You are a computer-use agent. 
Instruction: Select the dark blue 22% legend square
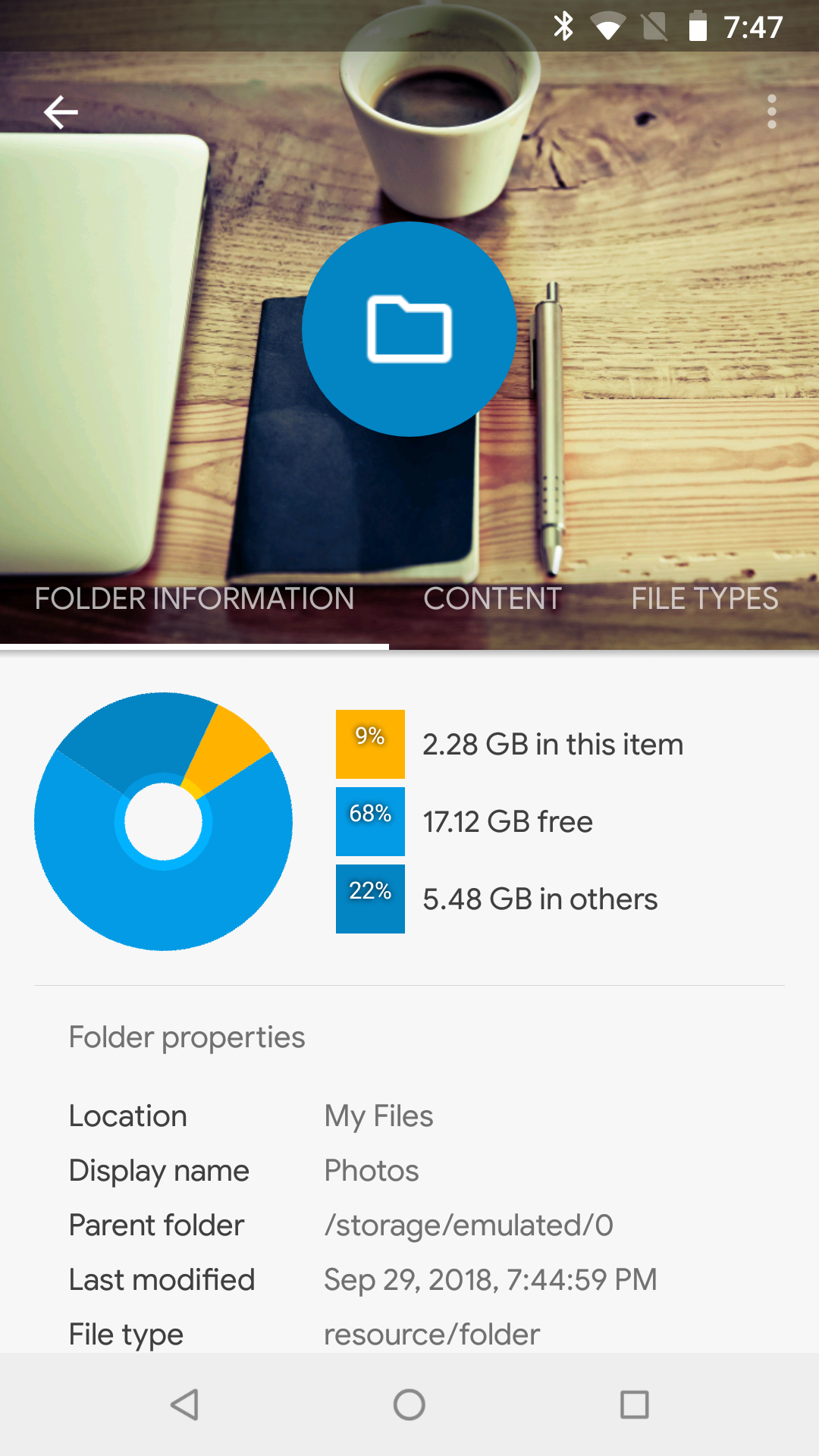369,898
